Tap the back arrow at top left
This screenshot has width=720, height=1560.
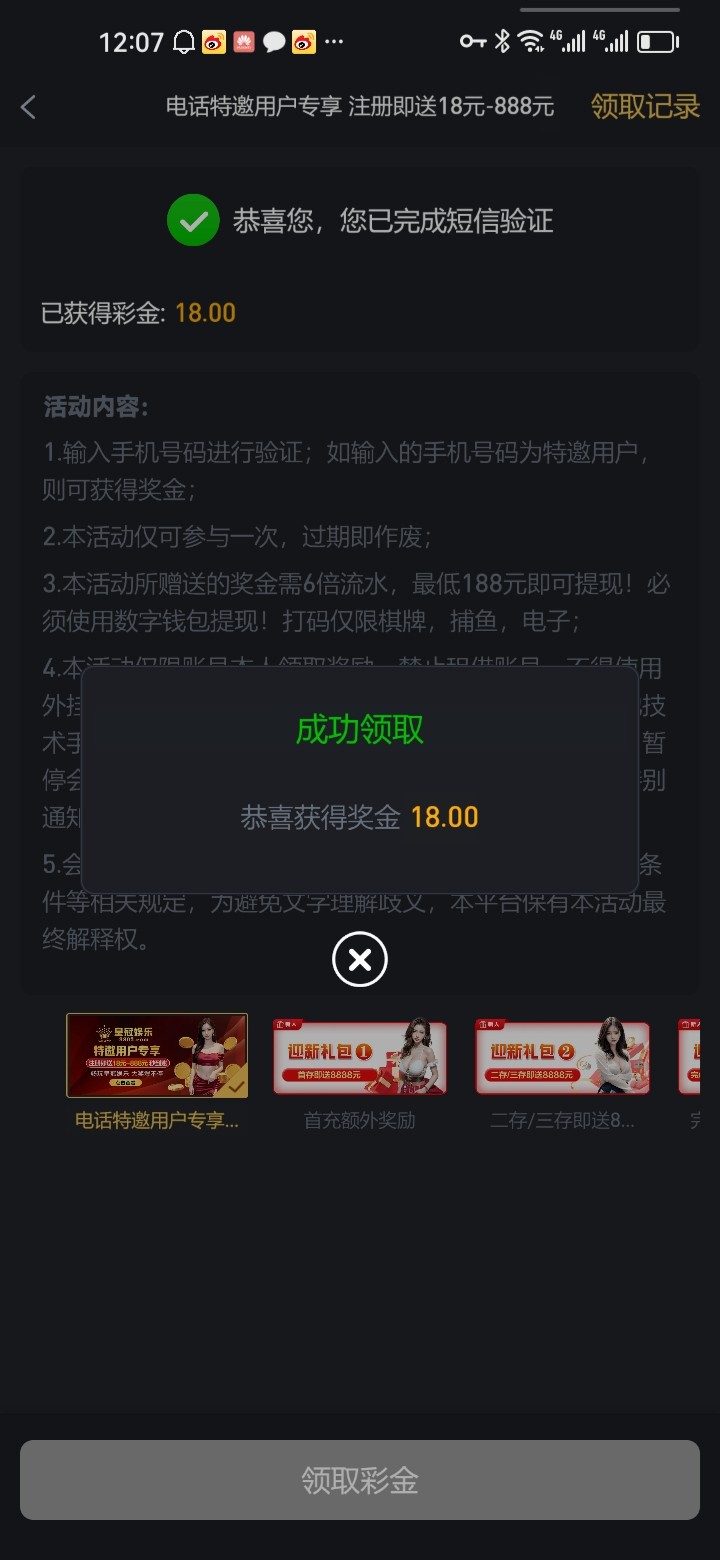[x=28, y=107]
